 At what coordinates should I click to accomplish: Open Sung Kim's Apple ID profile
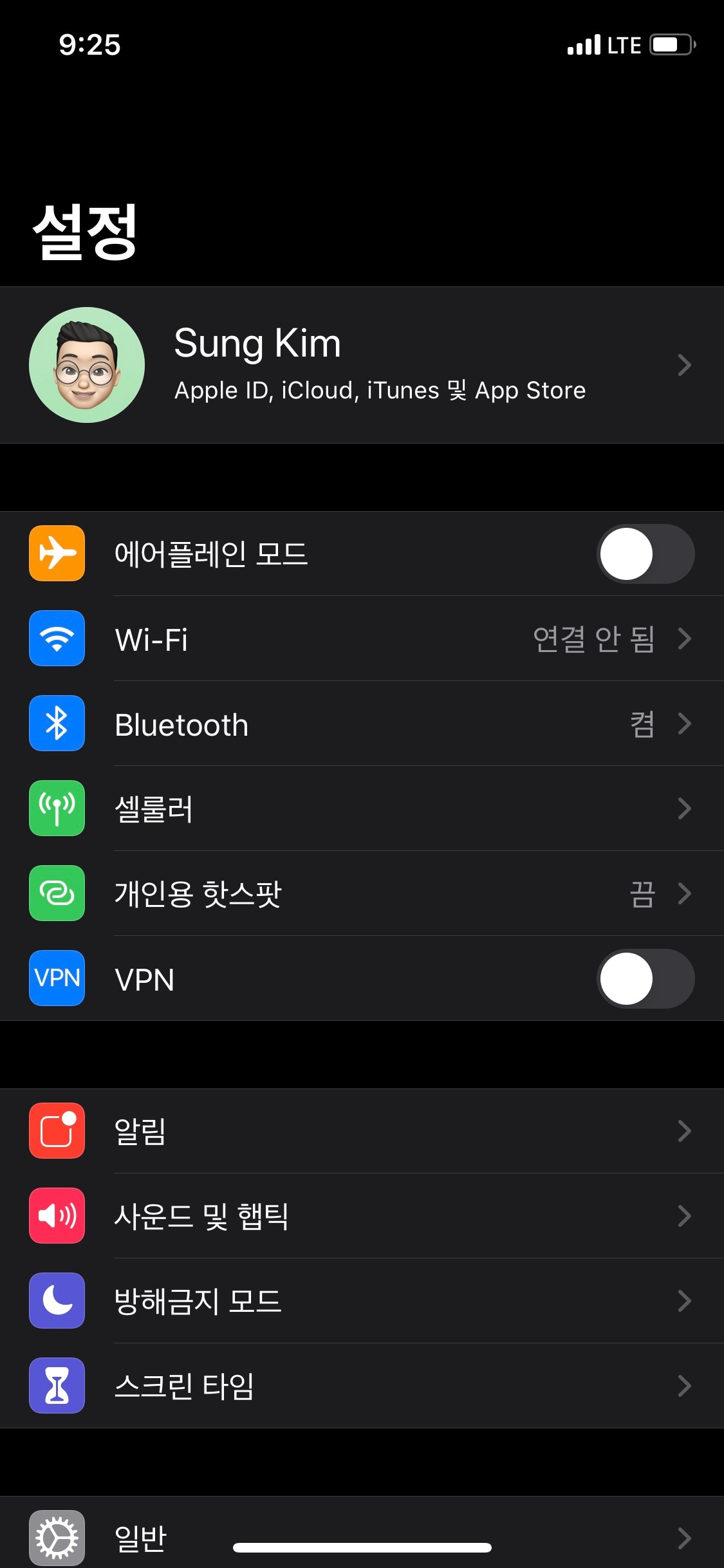point(362,364)
